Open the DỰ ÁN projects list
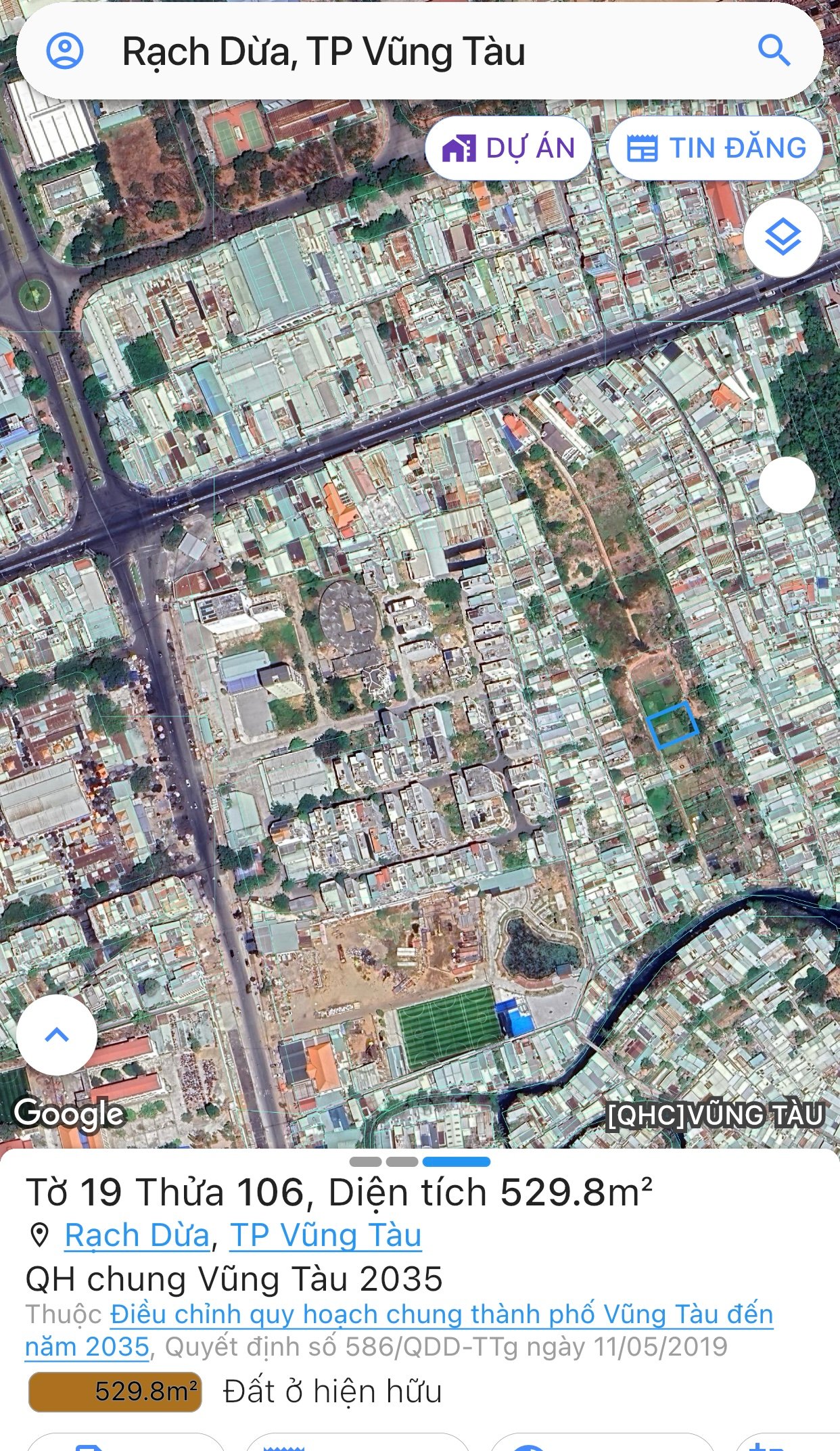The image size is (840, 1451). coord(509,148)
